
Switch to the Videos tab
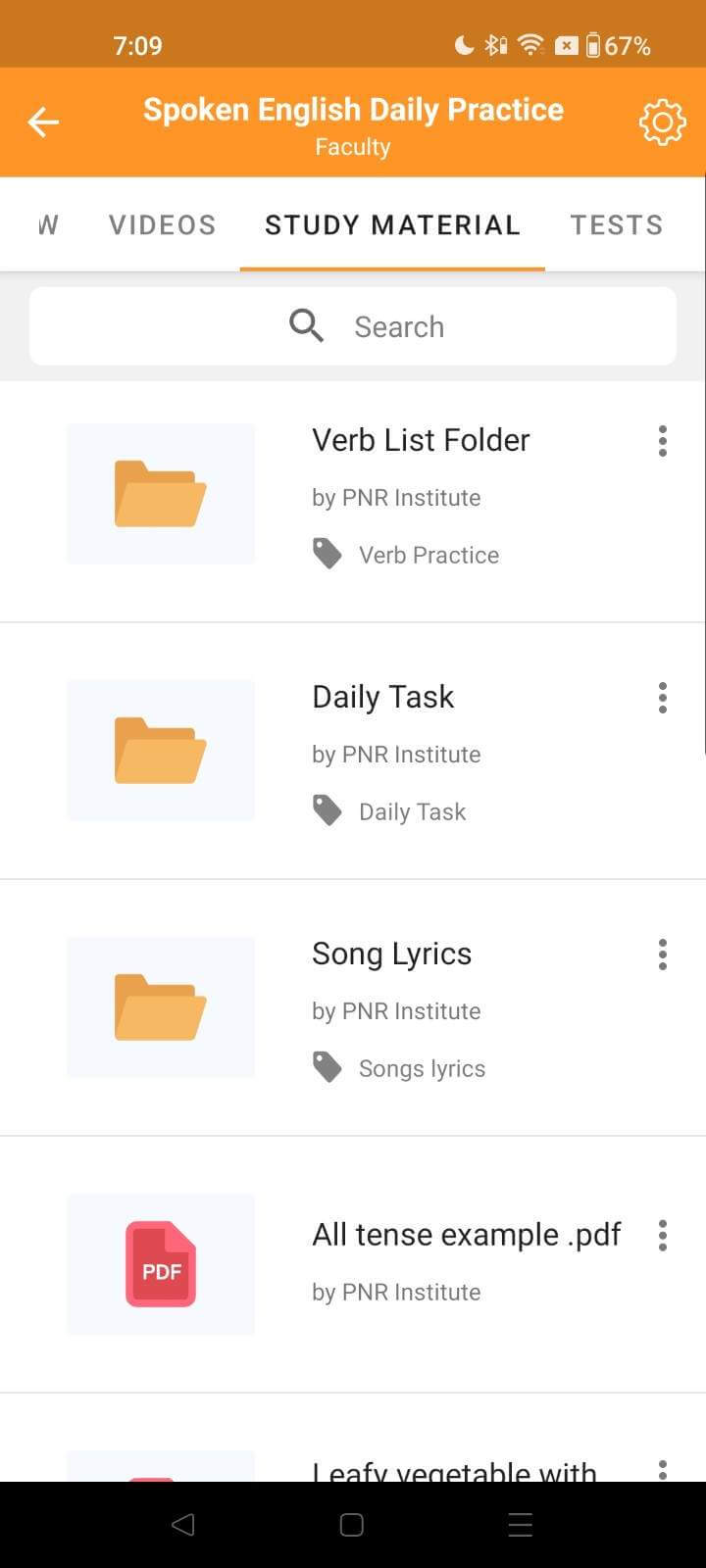(162, 225)
